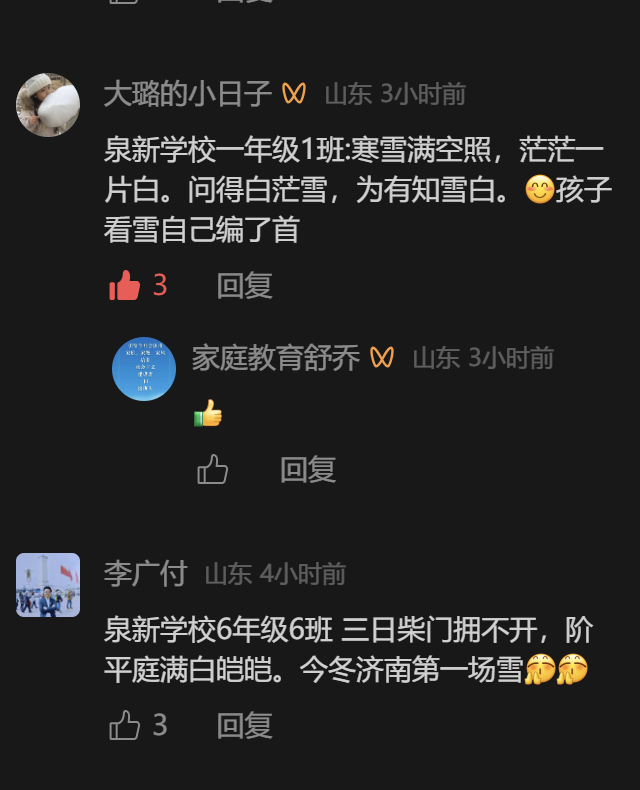Tap username 家庭教育舒乔

pos(276,358)
